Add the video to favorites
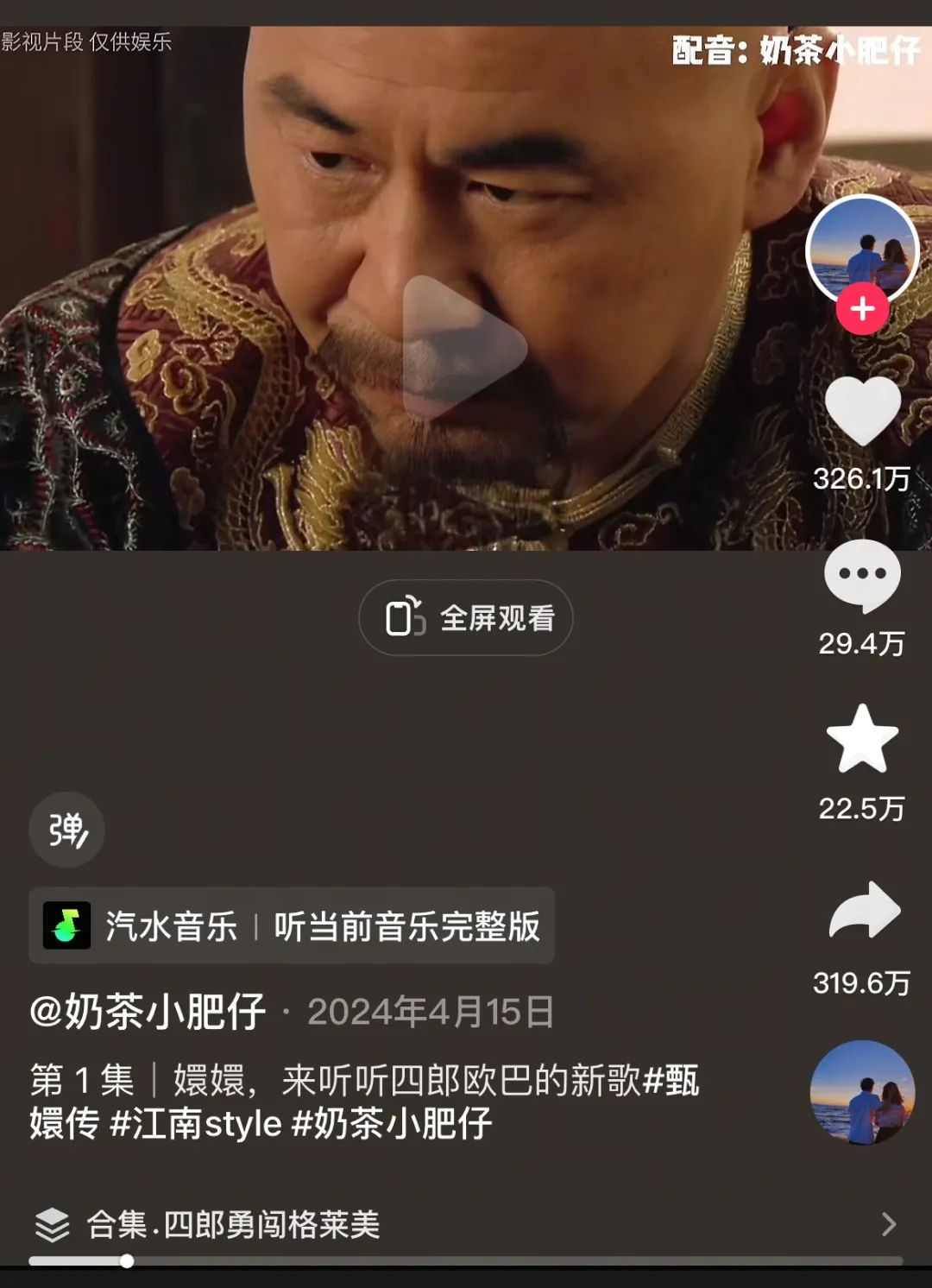 point(862,739)
